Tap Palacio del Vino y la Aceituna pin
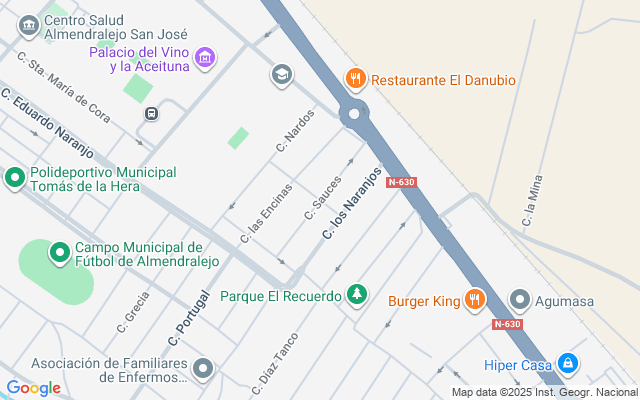640x400 pixels. click(205, 58)
